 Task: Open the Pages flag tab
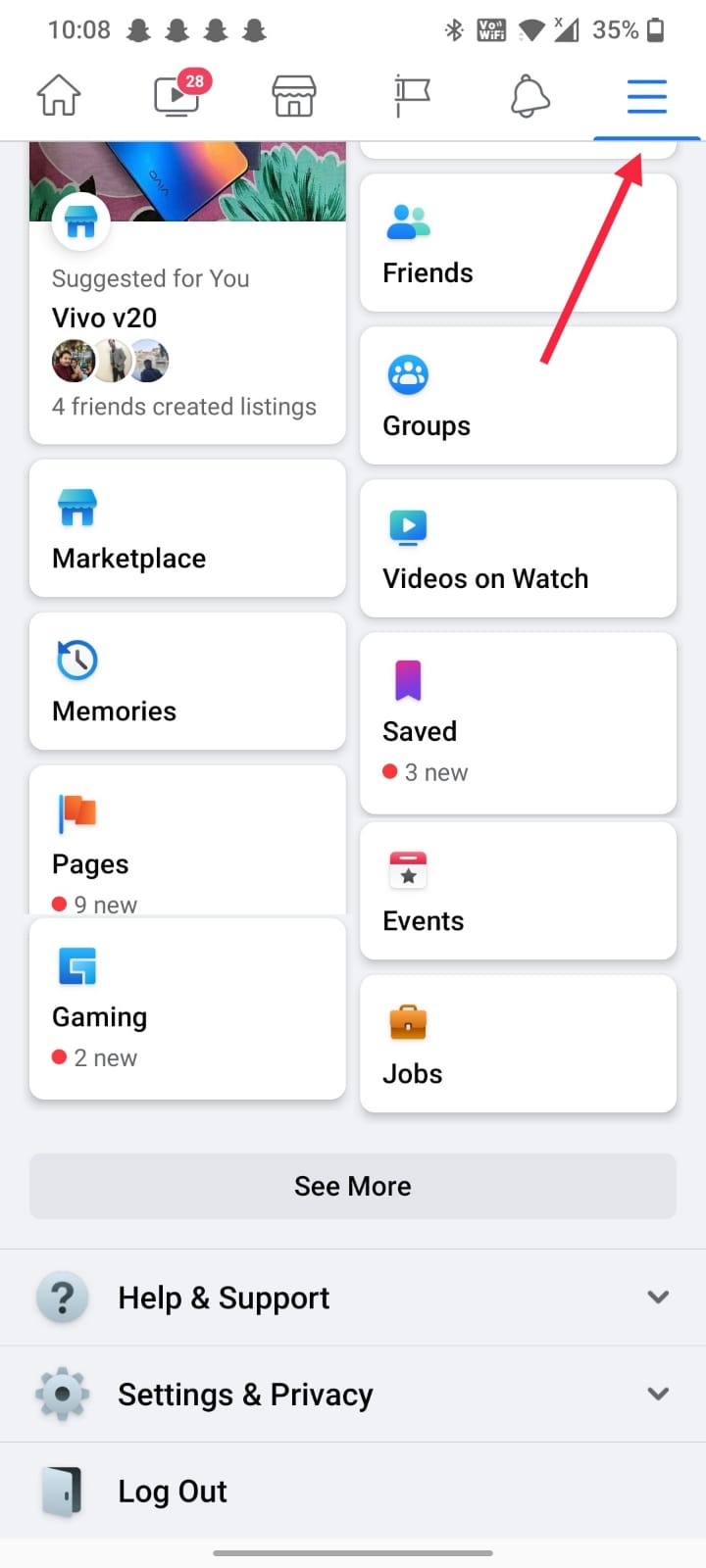point(412,96)
